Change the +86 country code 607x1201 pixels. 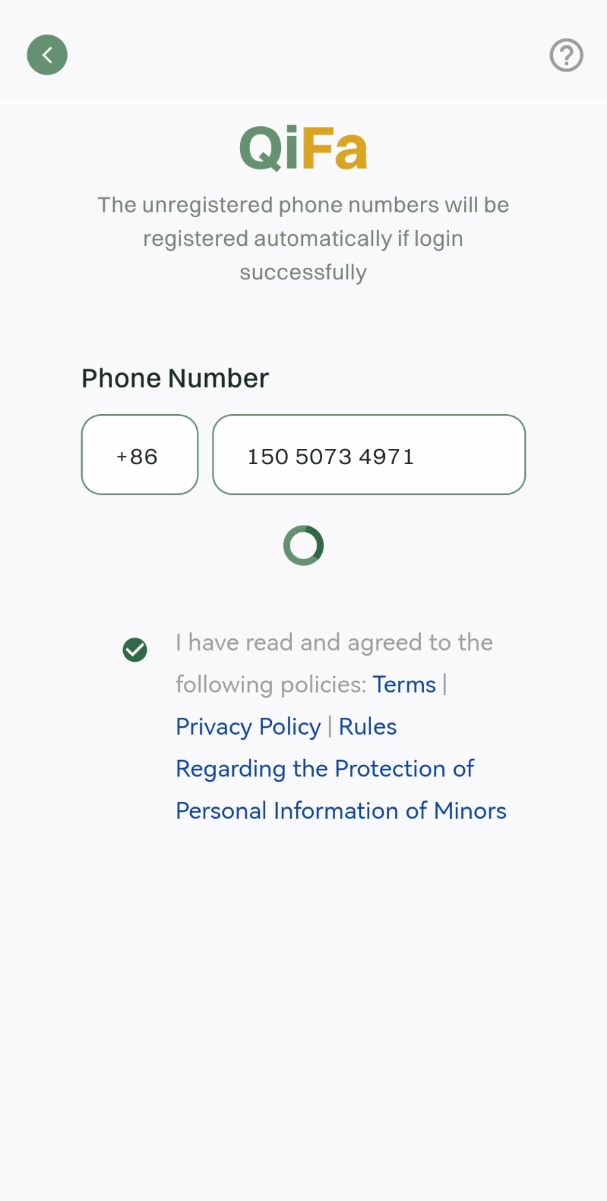[x=140, y=455]
